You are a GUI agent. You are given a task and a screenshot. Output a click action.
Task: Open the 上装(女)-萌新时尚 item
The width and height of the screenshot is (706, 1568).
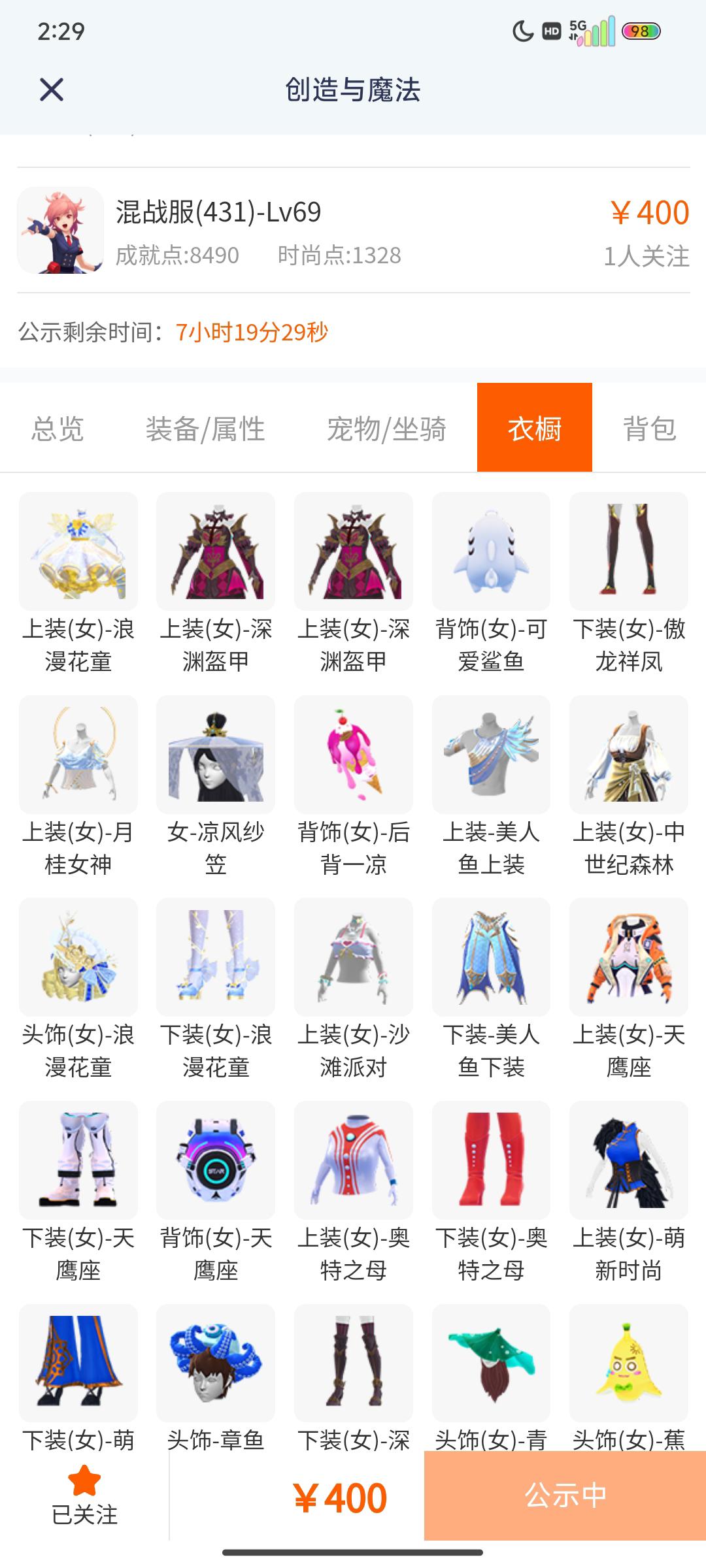coord(628,1160)
